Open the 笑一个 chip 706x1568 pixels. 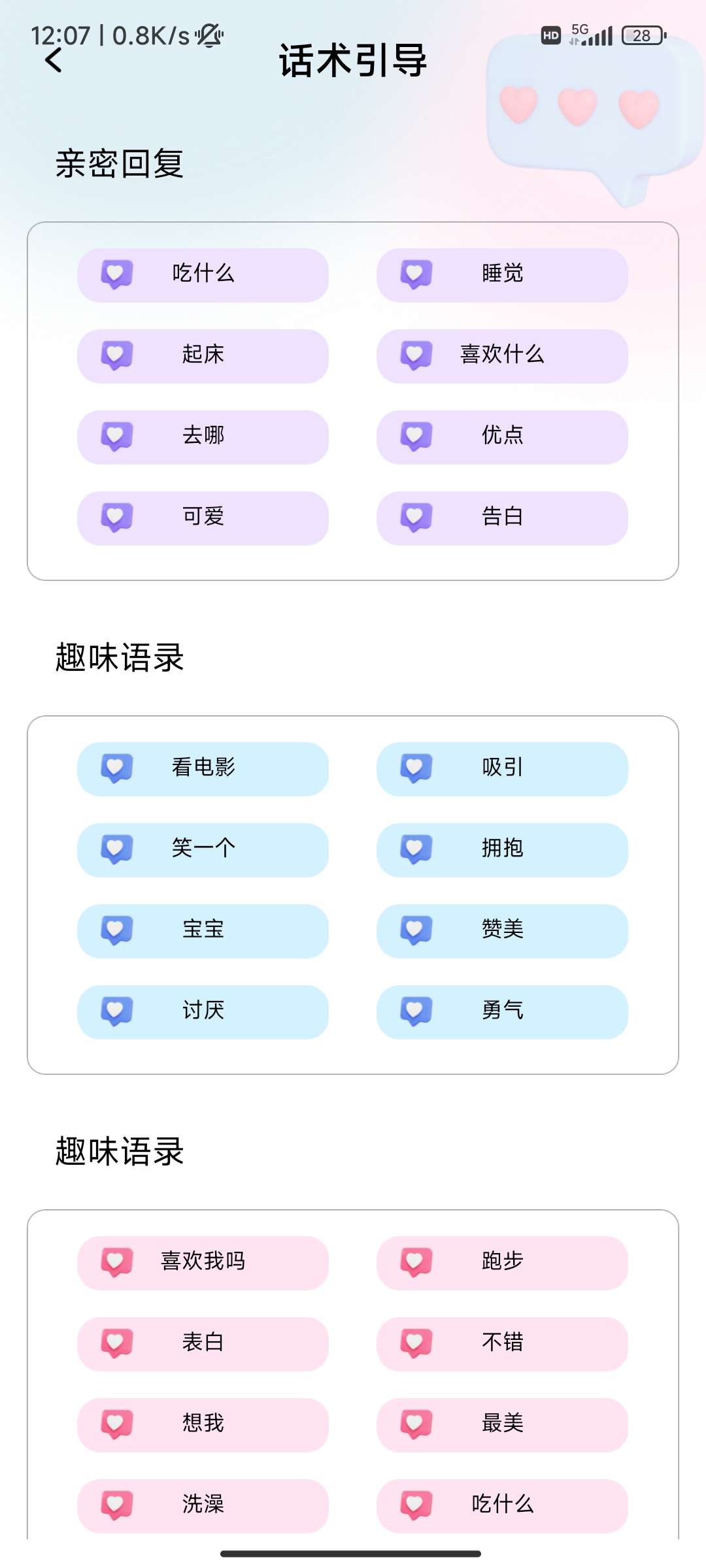tap(203, 849)
